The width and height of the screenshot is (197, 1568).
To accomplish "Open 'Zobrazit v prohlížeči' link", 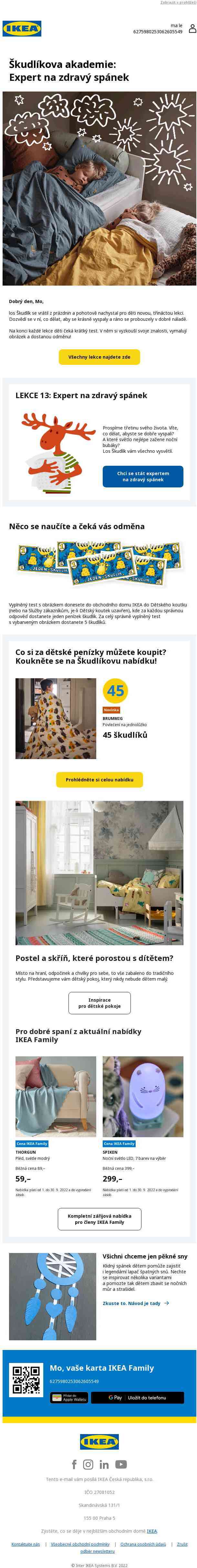I will tap(178, 3).
